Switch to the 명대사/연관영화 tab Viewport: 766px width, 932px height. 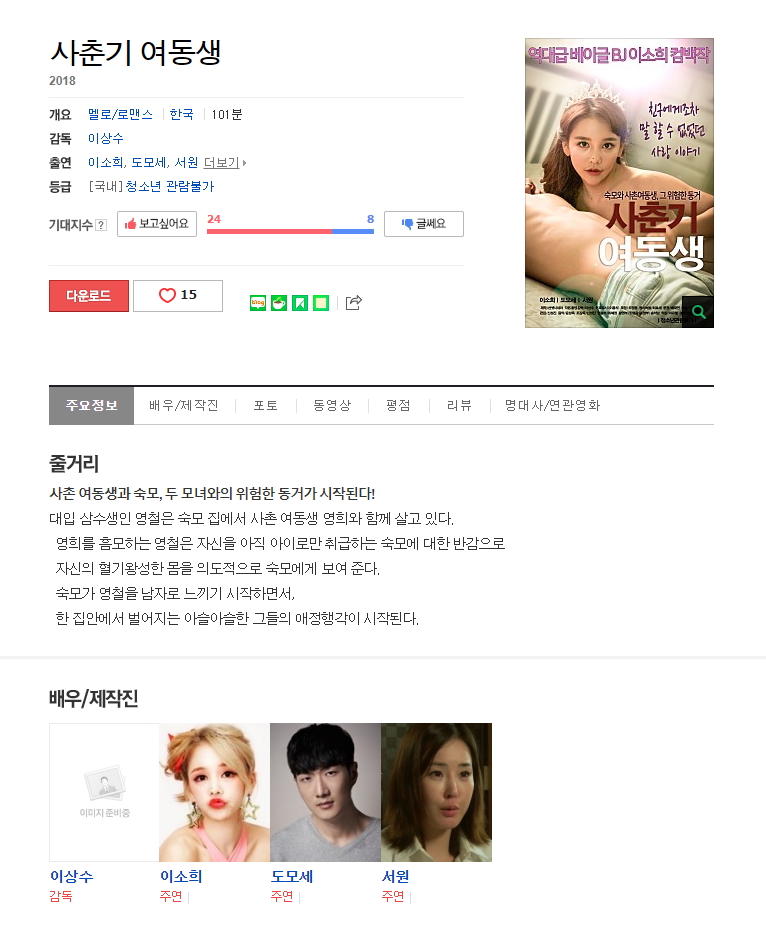click(x=552, y=406)
